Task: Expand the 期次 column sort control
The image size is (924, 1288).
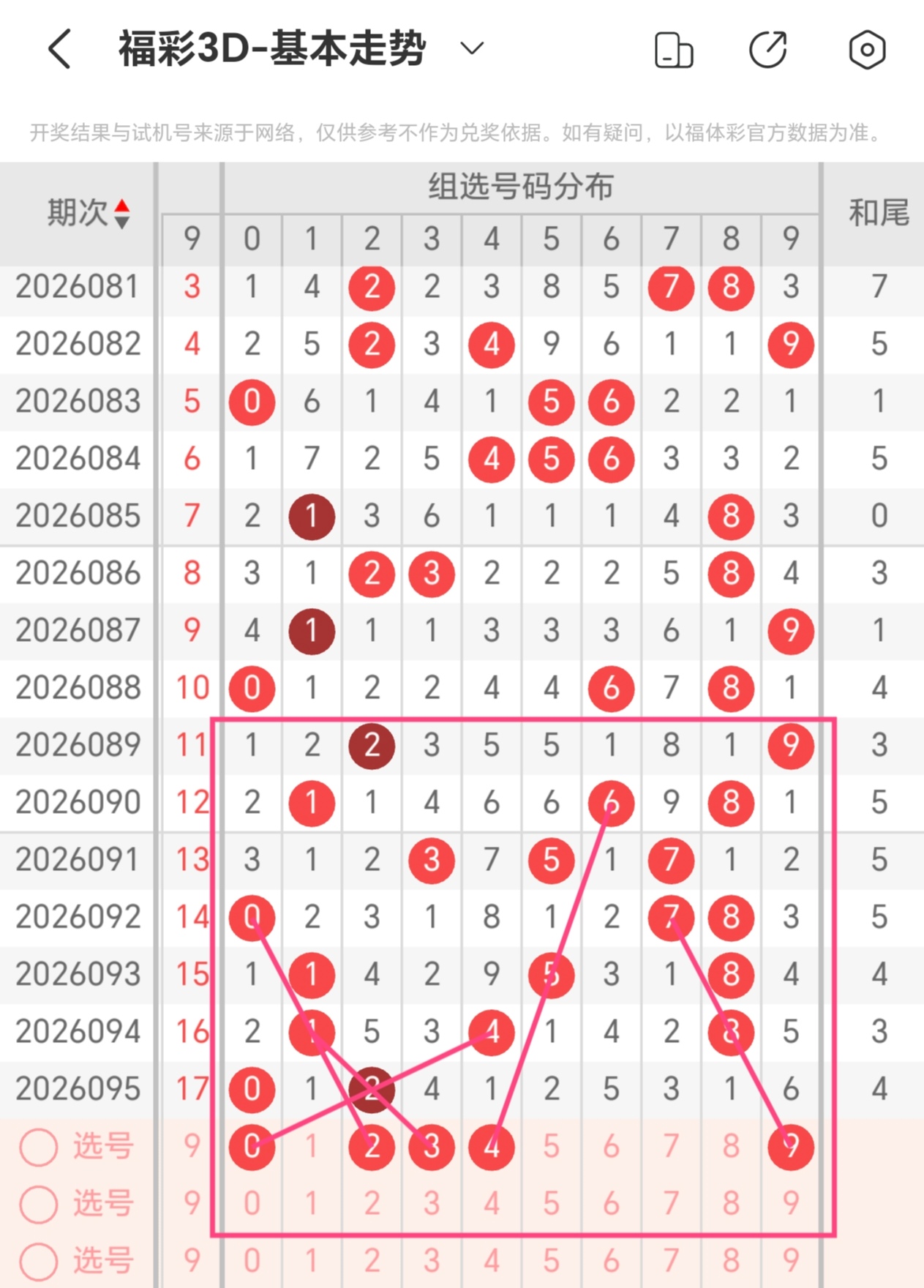Action: tap(88, 212)
